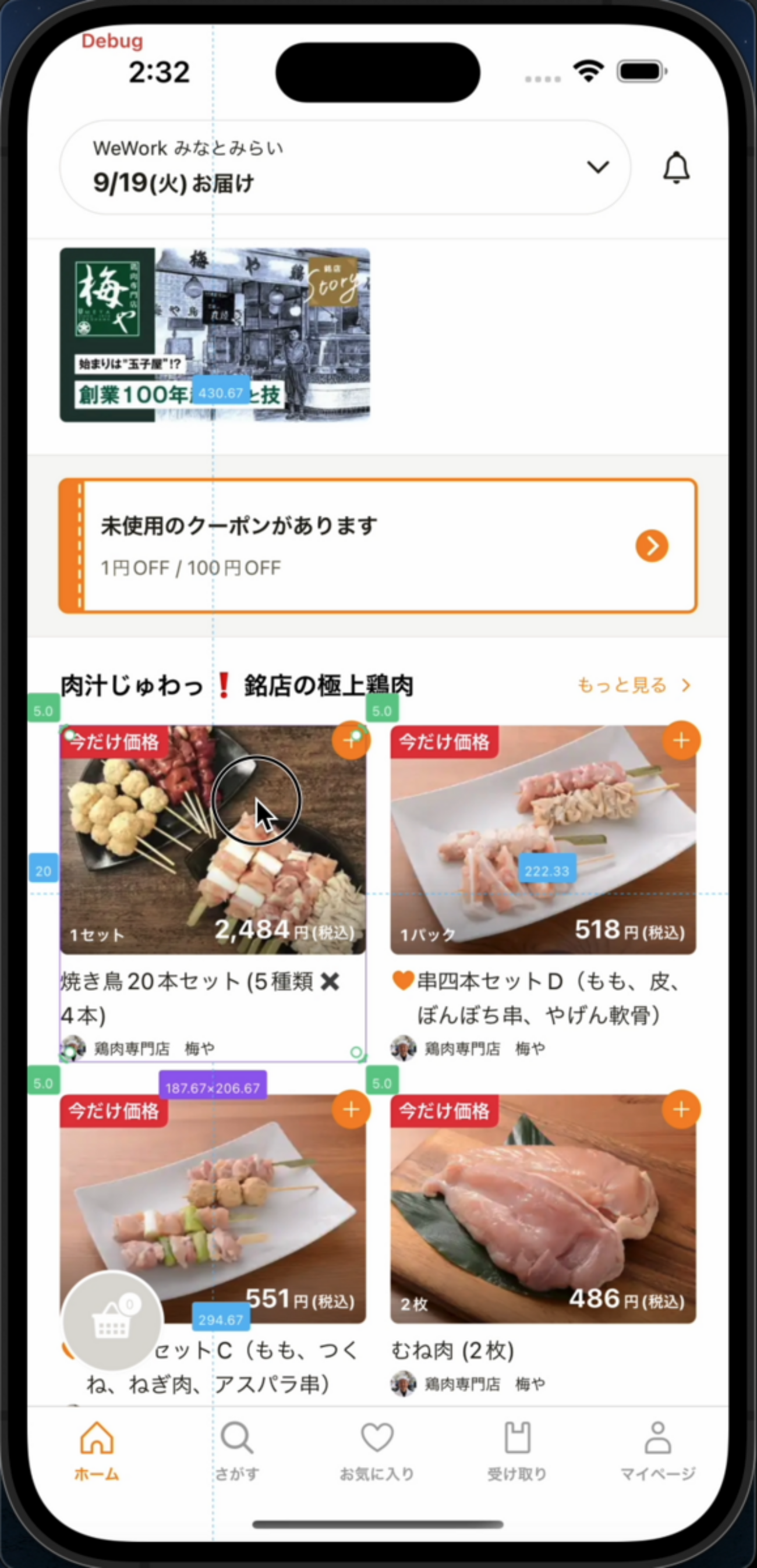
Task: Open the floating shopping basket
Action: coord(112,1321)
